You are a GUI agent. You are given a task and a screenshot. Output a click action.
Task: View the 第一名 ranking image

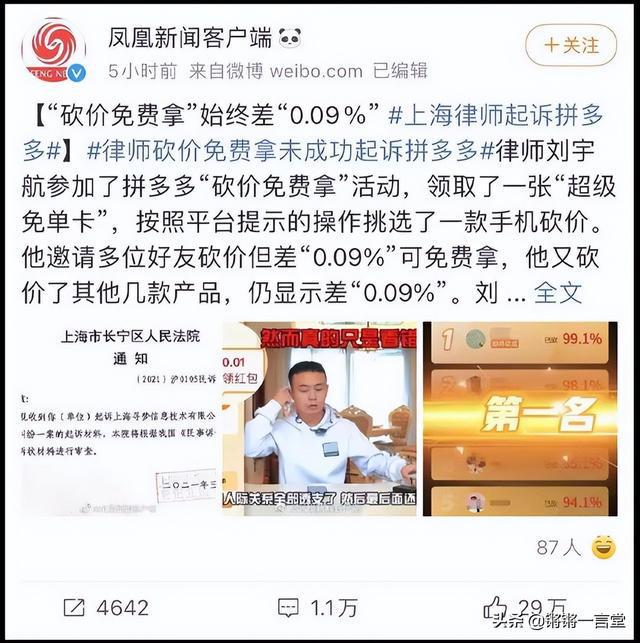click(520, 417)
